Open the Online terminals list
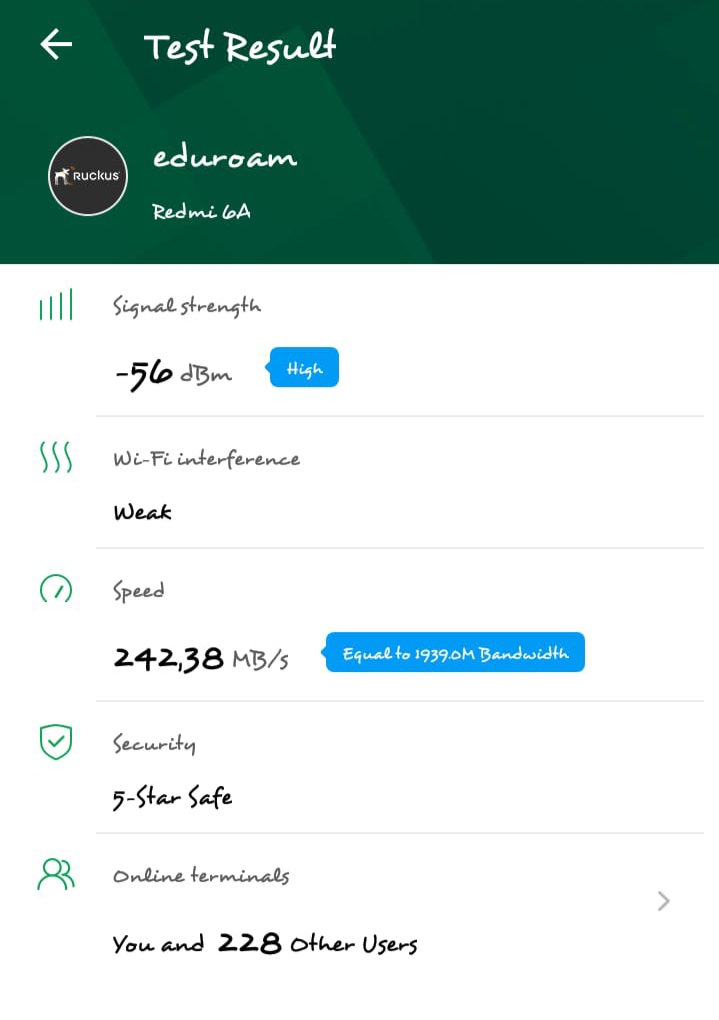 [x=662, y=901]
